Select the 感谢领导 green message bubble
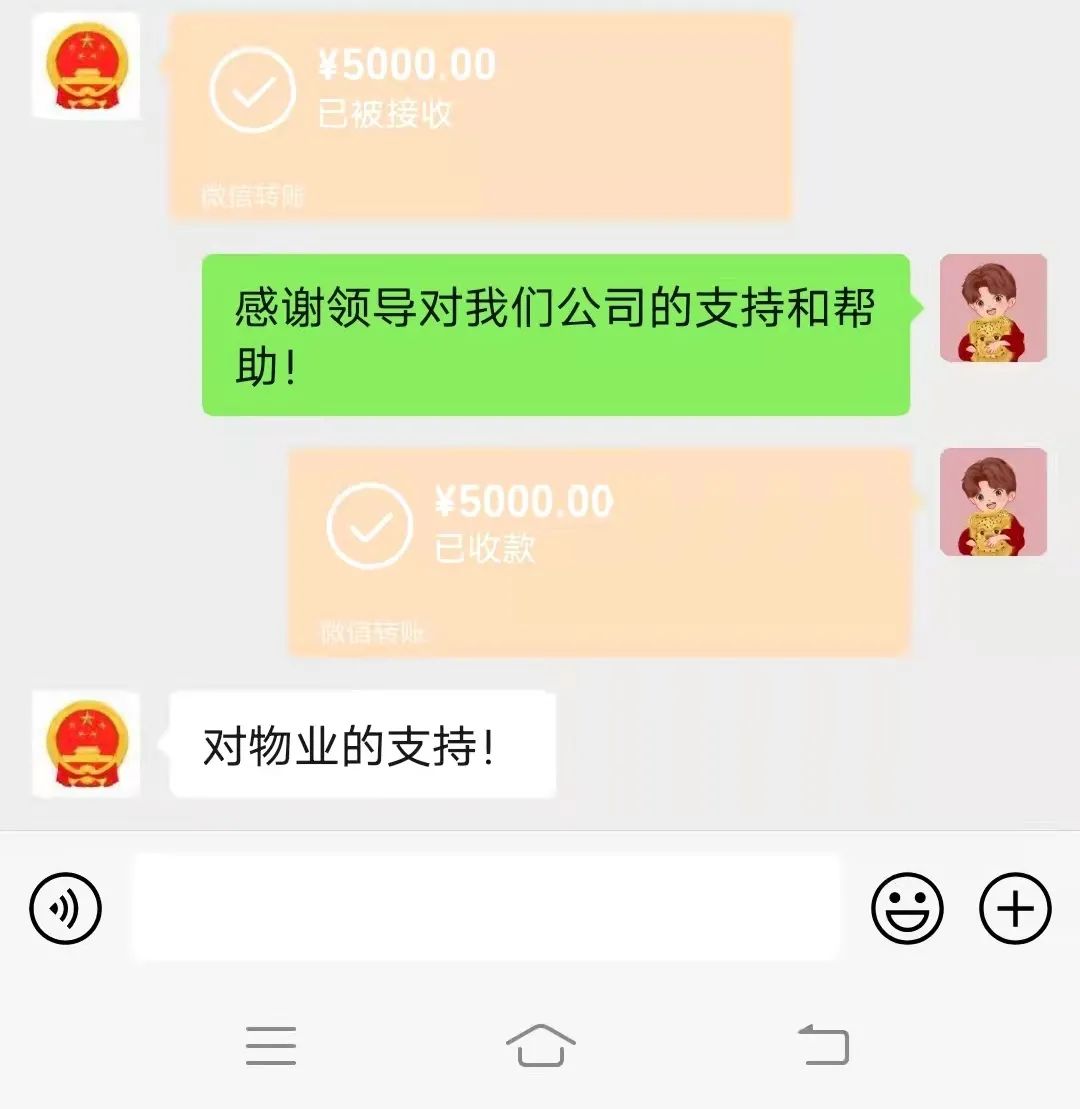1080x1109 pixels. pos(555,335)
